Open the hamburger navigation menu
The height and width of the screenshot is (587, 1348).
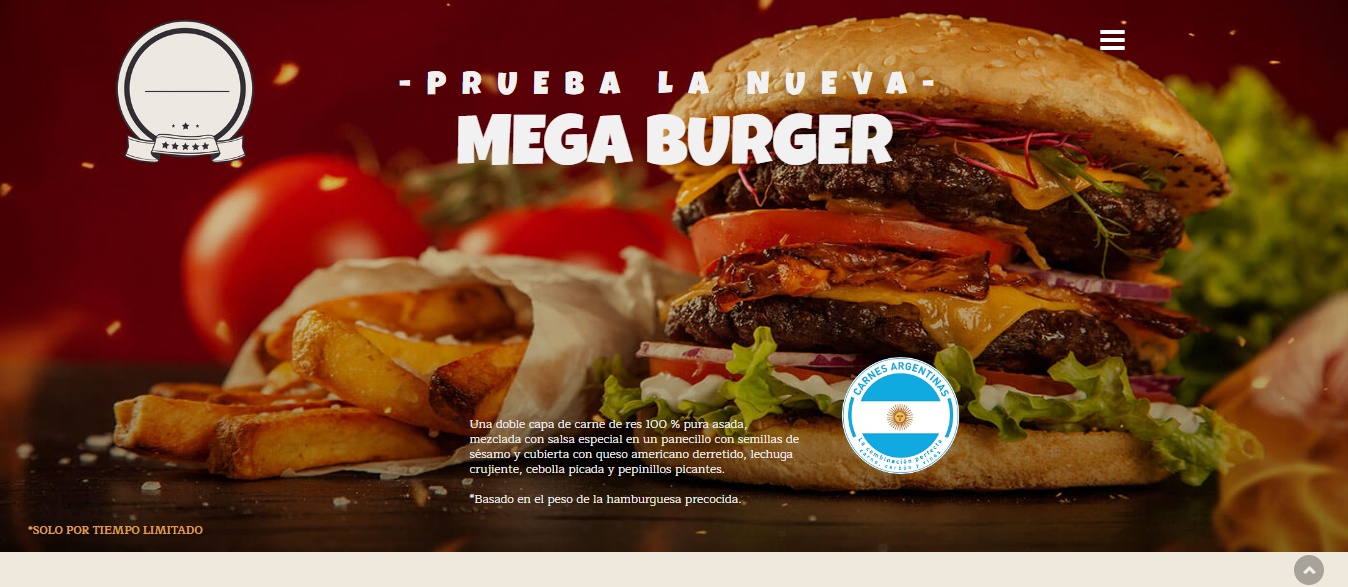[1112, 40]
